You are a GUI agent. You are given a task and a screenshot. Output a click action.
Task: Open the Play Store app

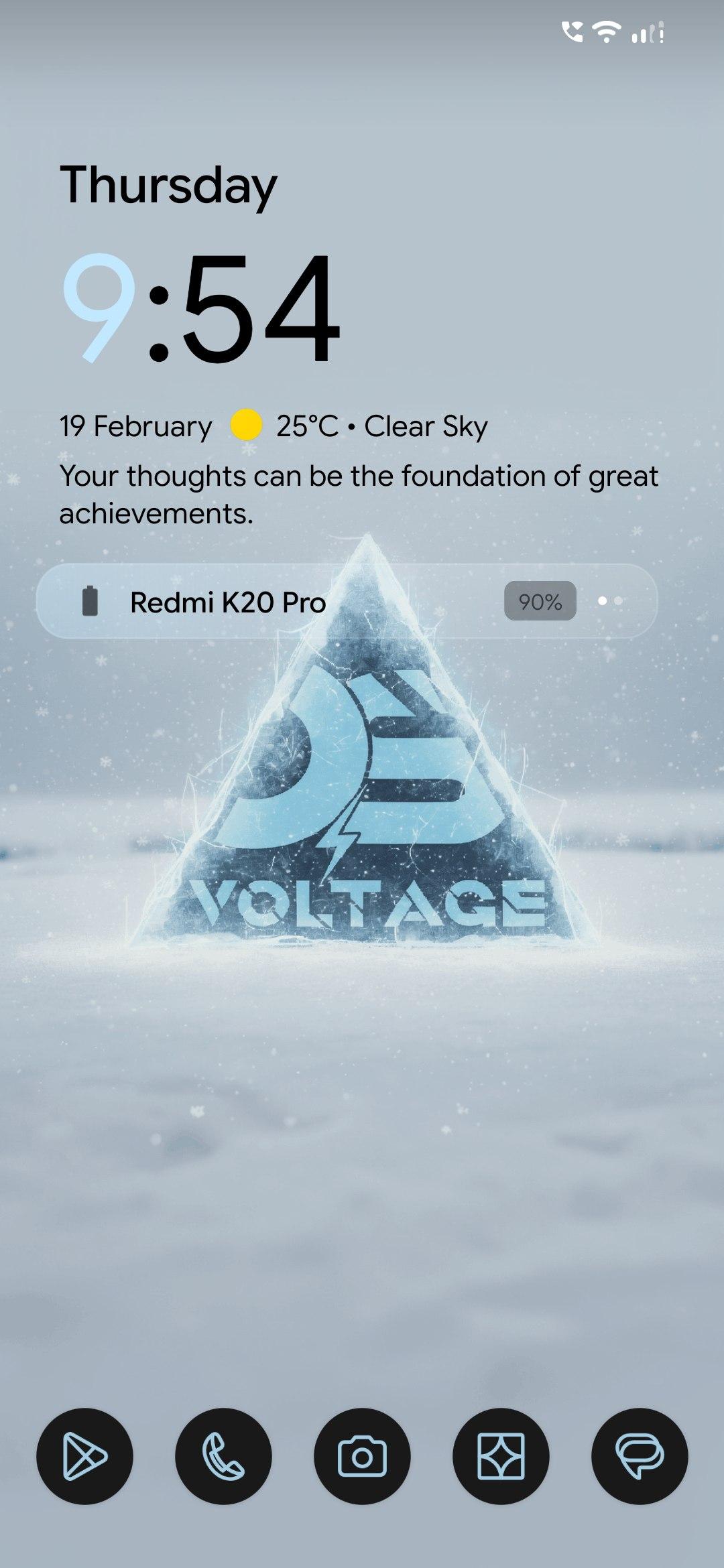tap(84, 1456)
